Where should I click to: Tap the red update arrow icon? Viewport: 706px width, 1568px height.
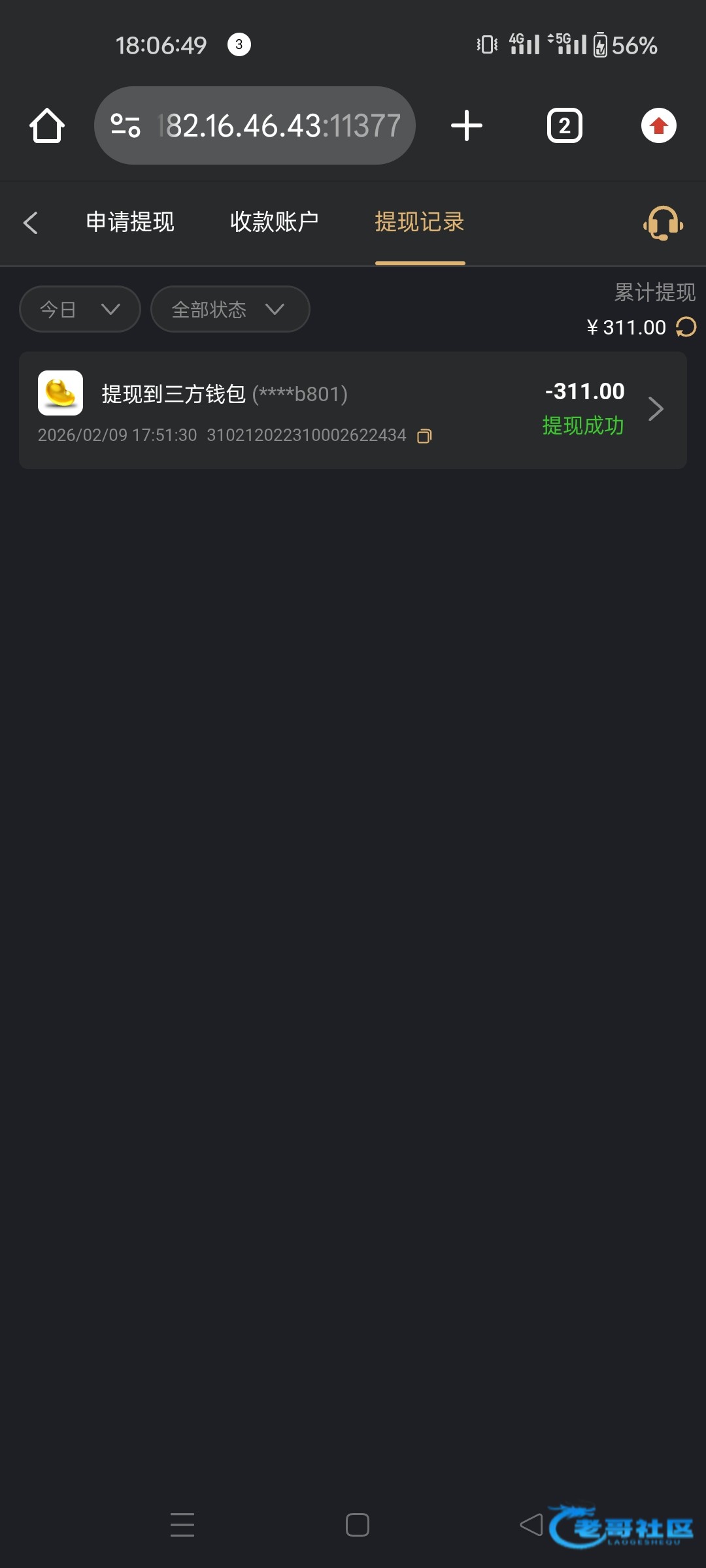click(x=658, y=125)
